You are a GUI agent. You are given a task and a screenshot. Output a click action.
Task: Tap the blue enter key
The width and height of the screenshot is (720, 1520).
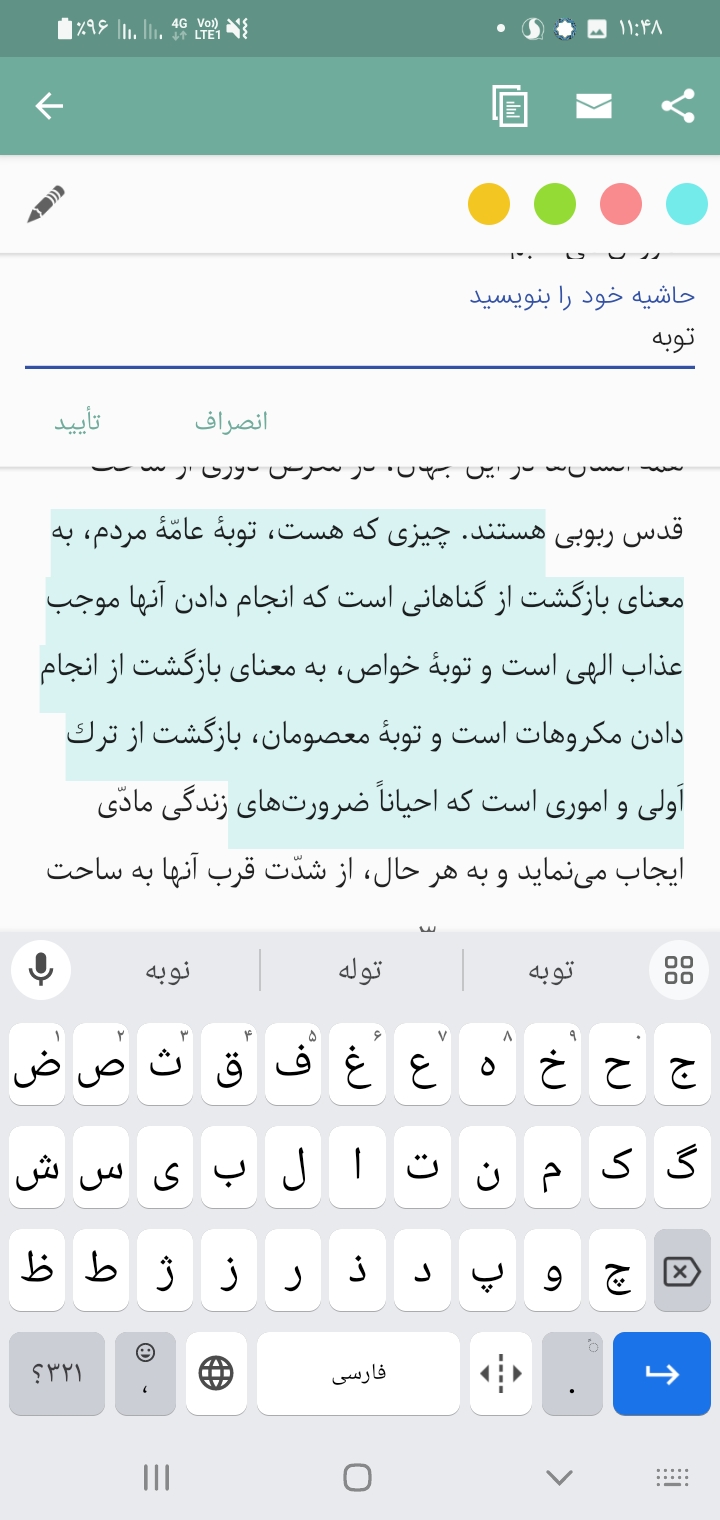click(661, 1374)
